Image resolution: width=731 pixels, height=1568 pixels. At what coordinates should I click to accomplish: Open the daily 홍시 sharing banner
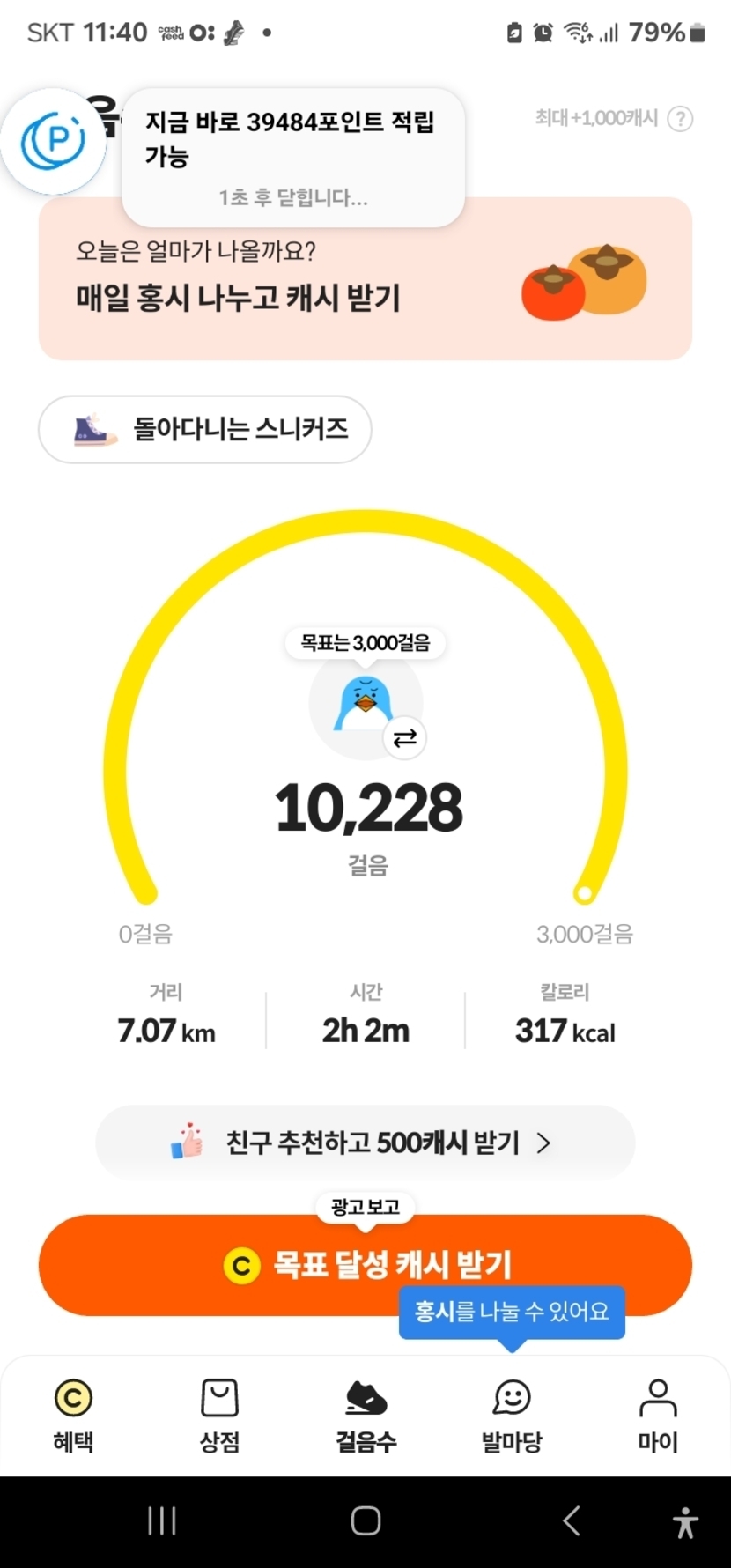point(365,280)
